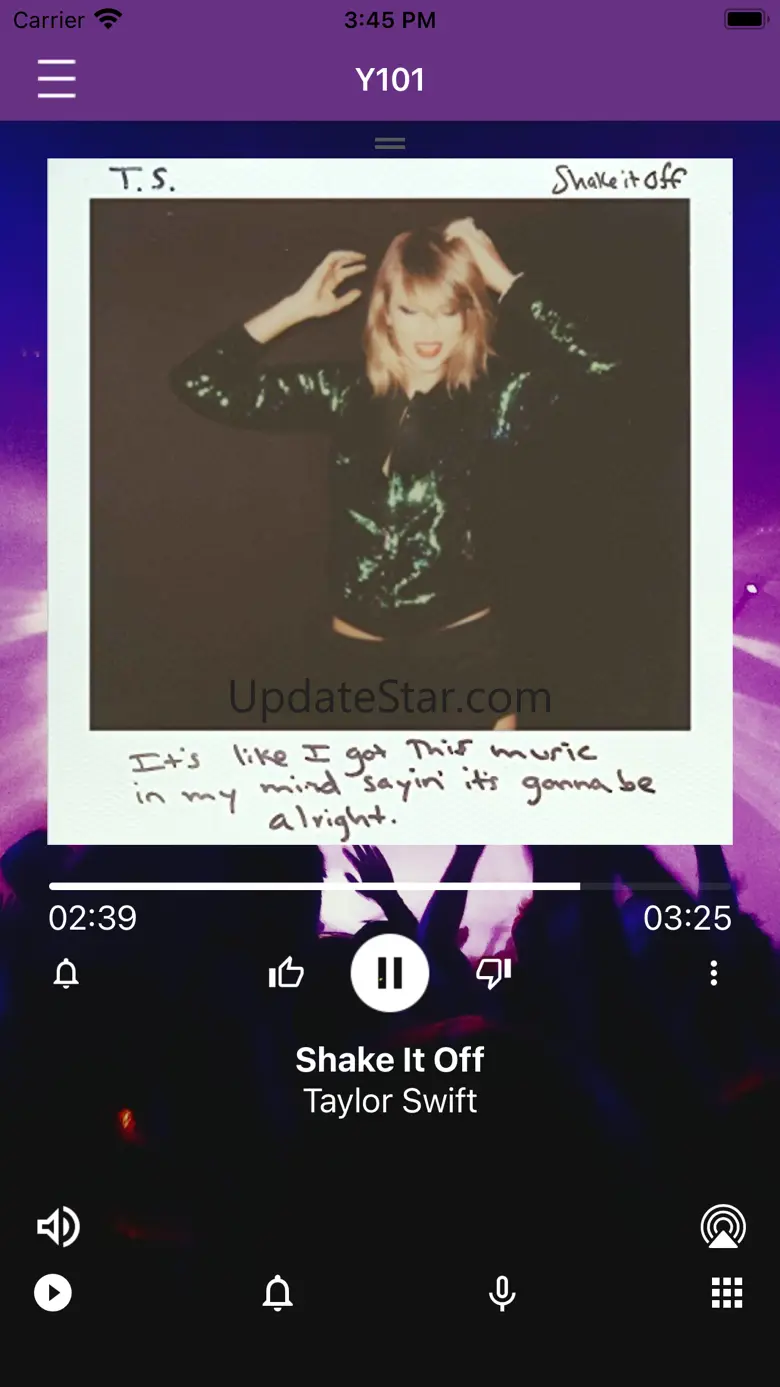This screenshot has height=1387, width=780.
Task: Switch to the play tab
Action: (53, 1293)
